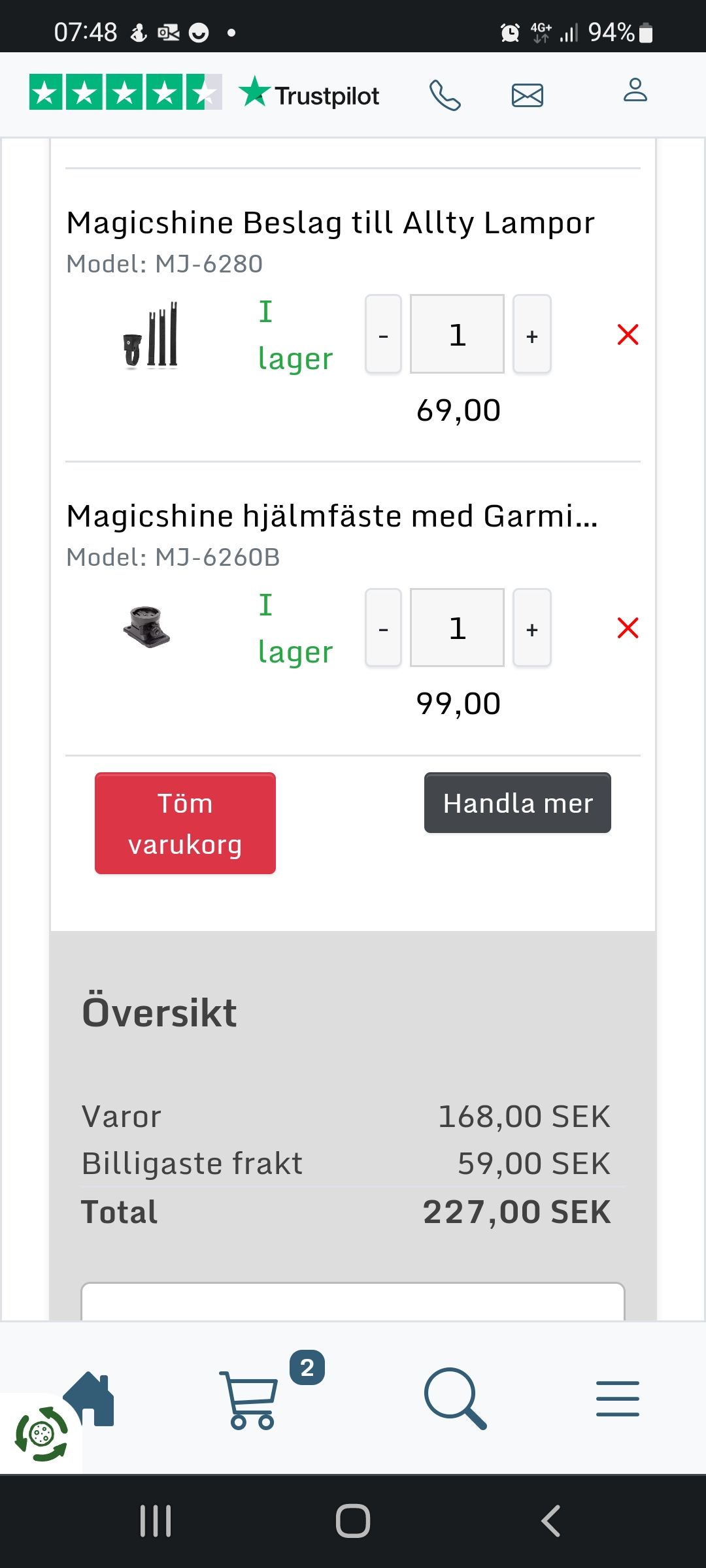Edit quantity field for Magicshine hjälmfäste
This screenshot has height=1568, width=706.
[457, 628]
